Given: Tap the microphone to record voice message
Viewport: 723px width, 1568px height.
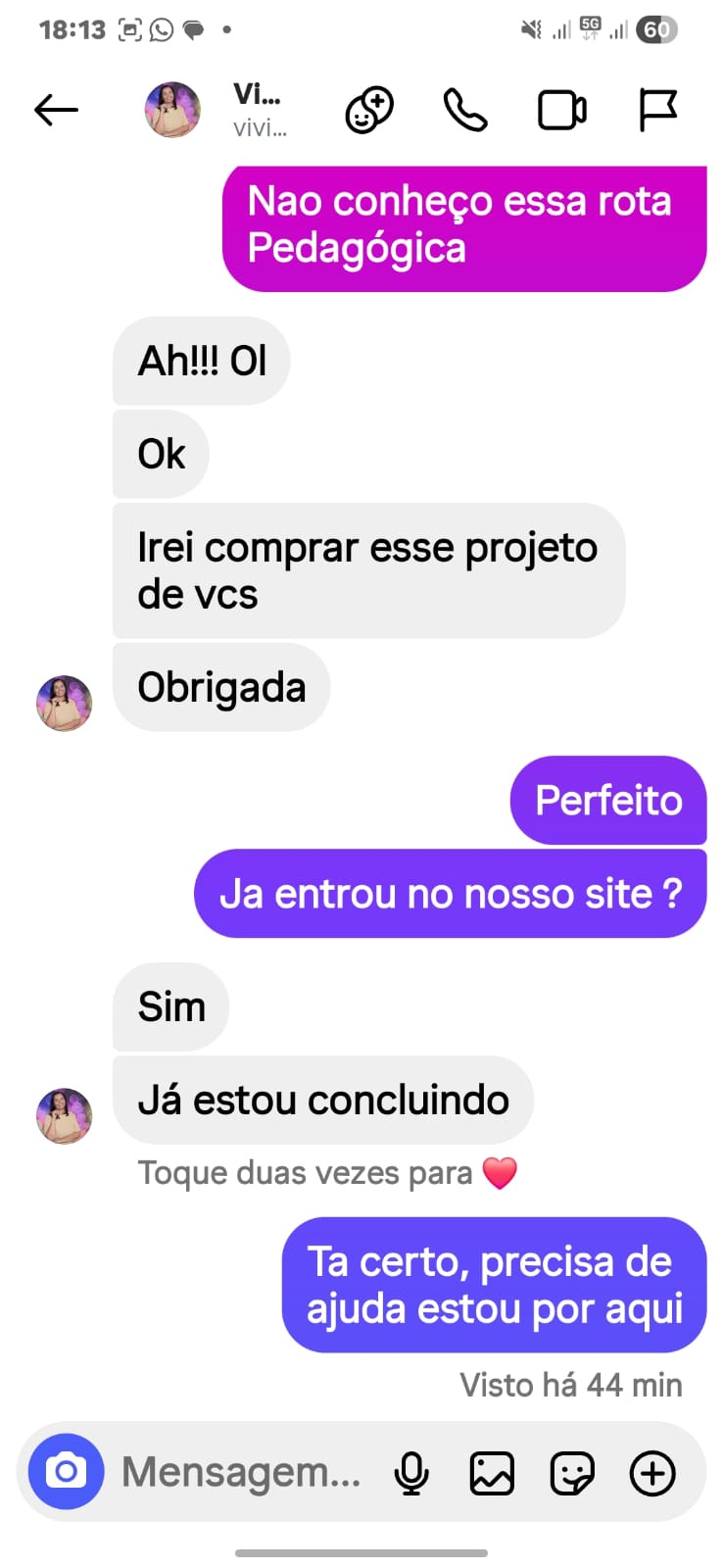Looking at the screenshot, I should point(411,1471).
